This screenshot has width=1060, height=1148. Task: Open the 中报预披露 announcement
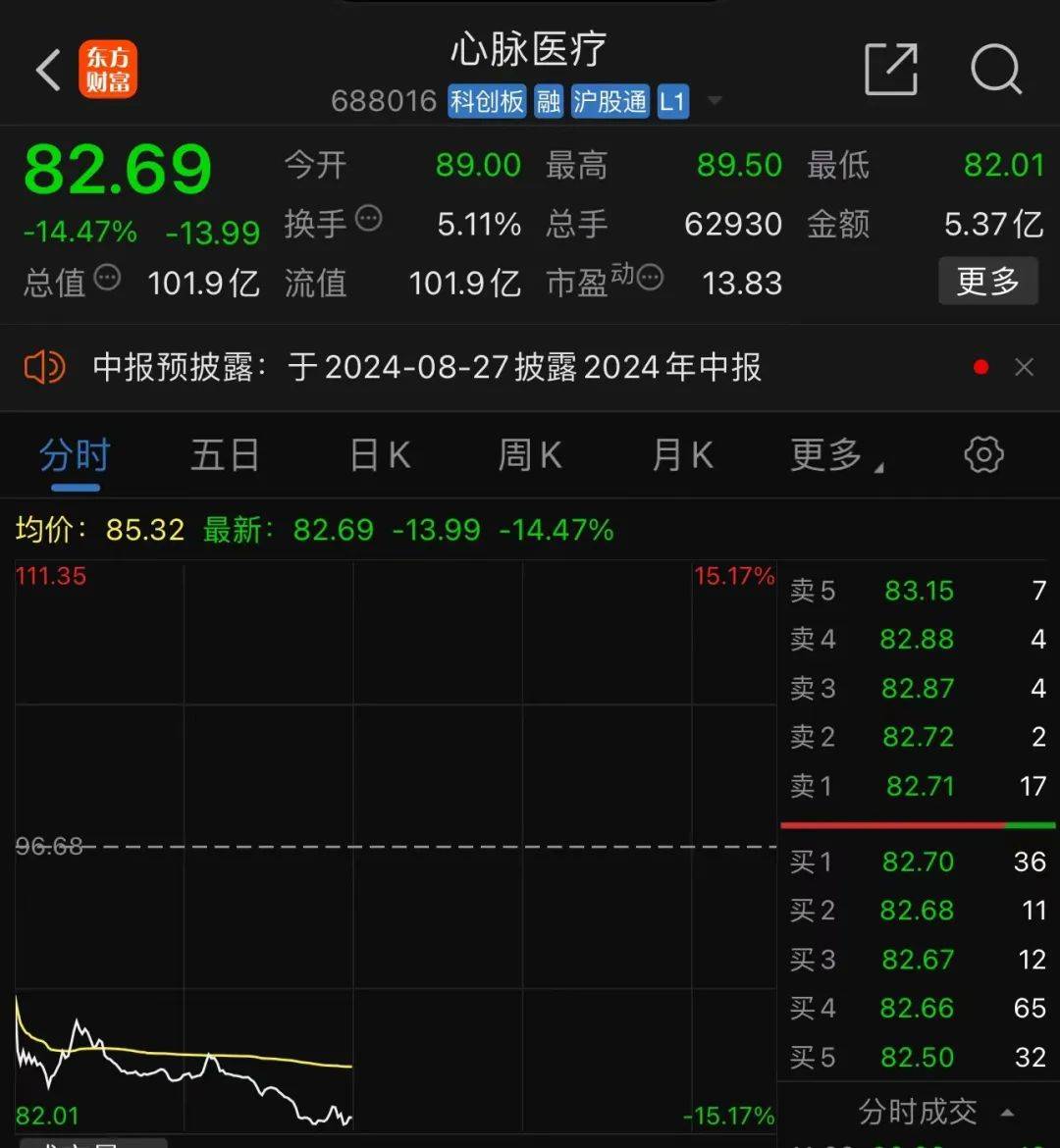coord(427,368)
